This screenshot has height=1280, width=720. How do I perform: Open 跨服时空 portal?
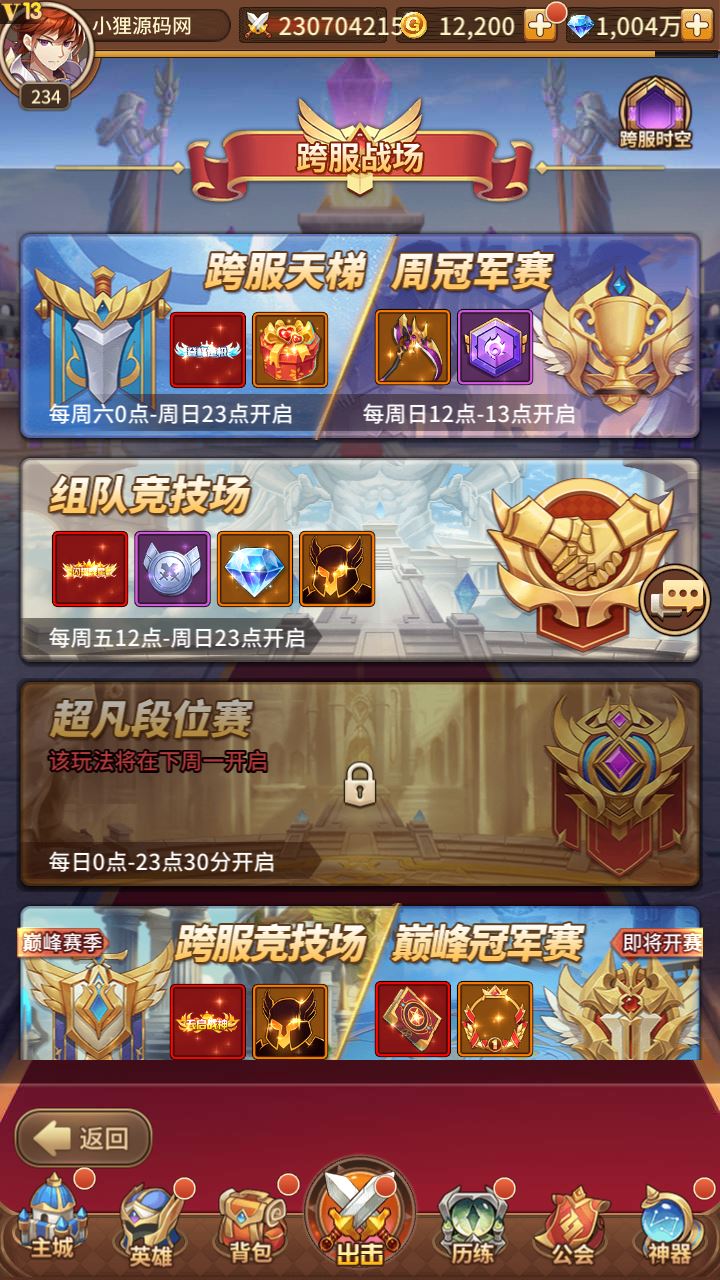[655, 112]
